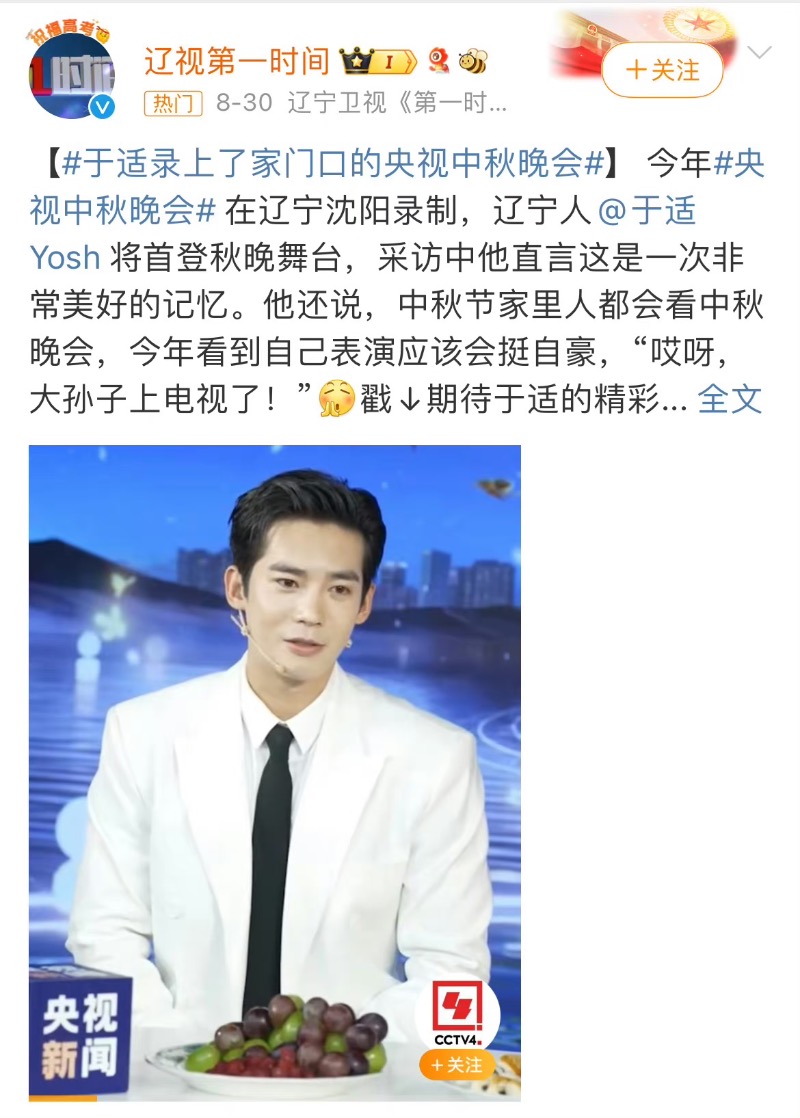Tap the 辽视第一时间 account name
The image size is (800, 1118).
coord(237,61)
